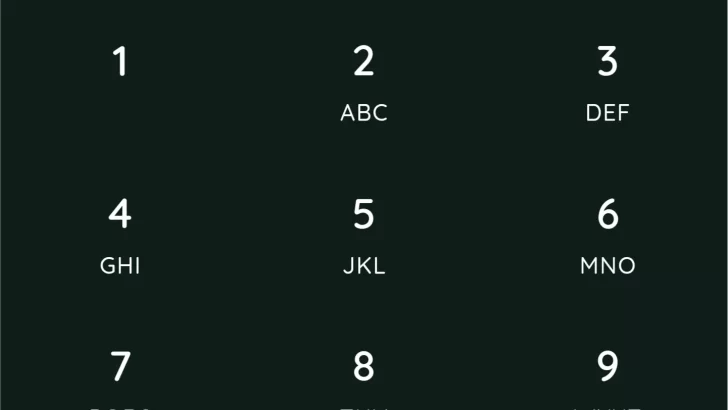
Task: Dial digit 2 (ABC)
Action: point(364,80)
